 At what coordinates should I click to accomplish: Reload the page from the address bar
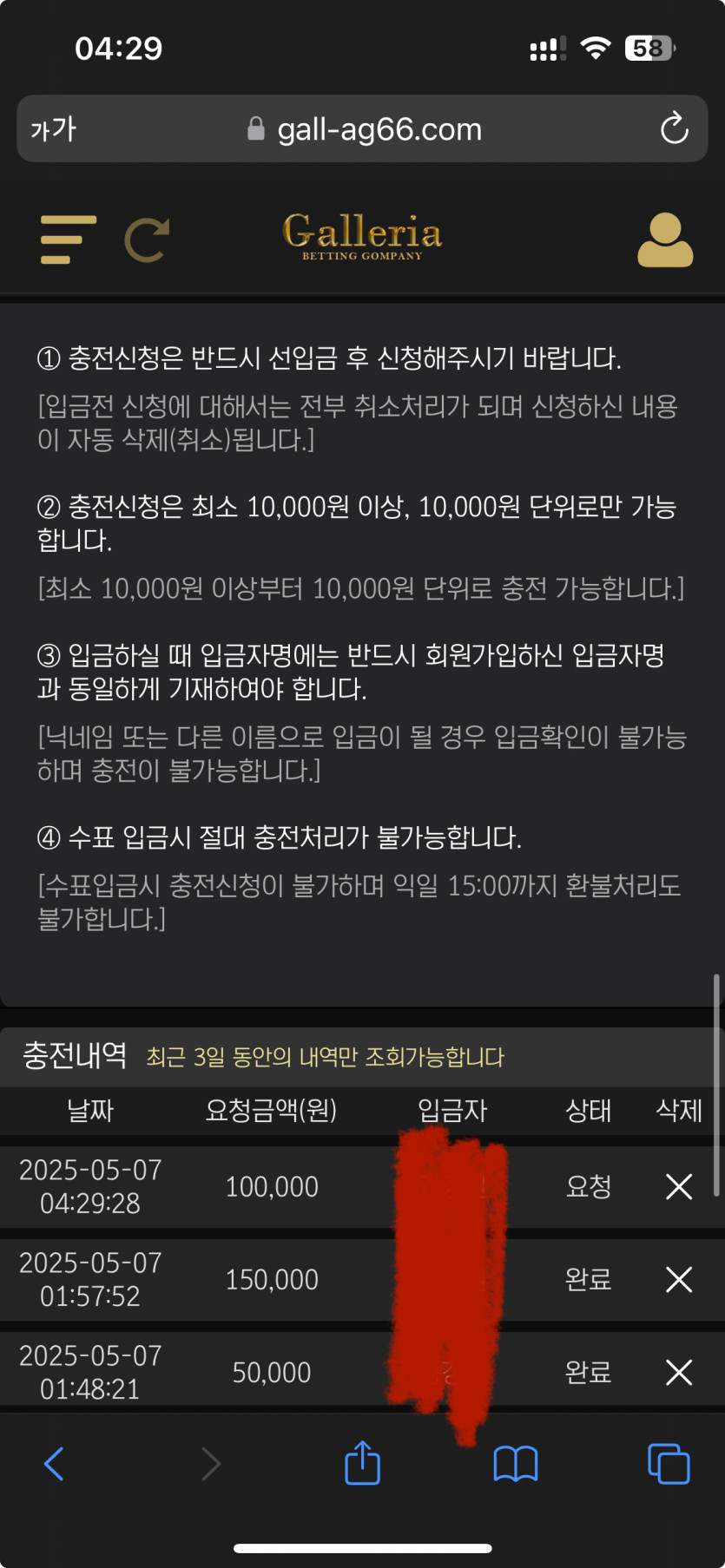click(674, 129)
